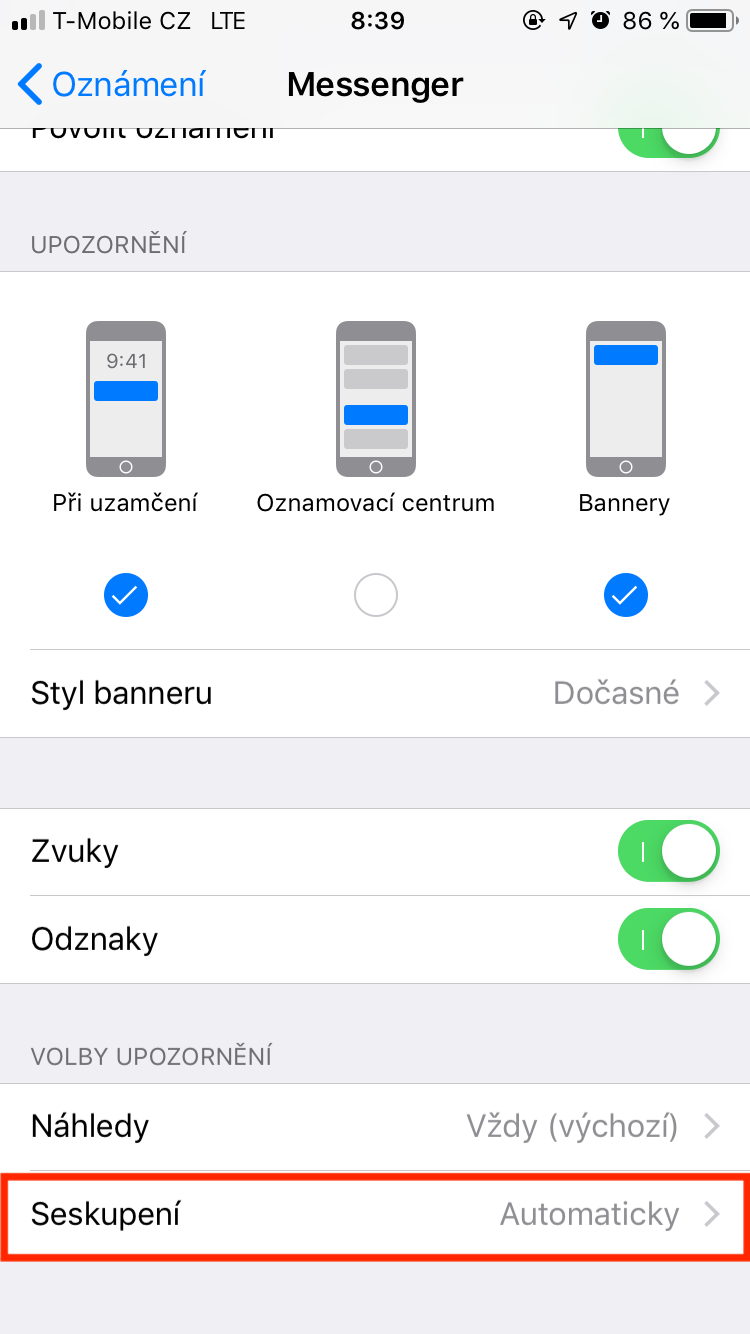
Task: Go back to Oznámení
Action: coord(112,85)
